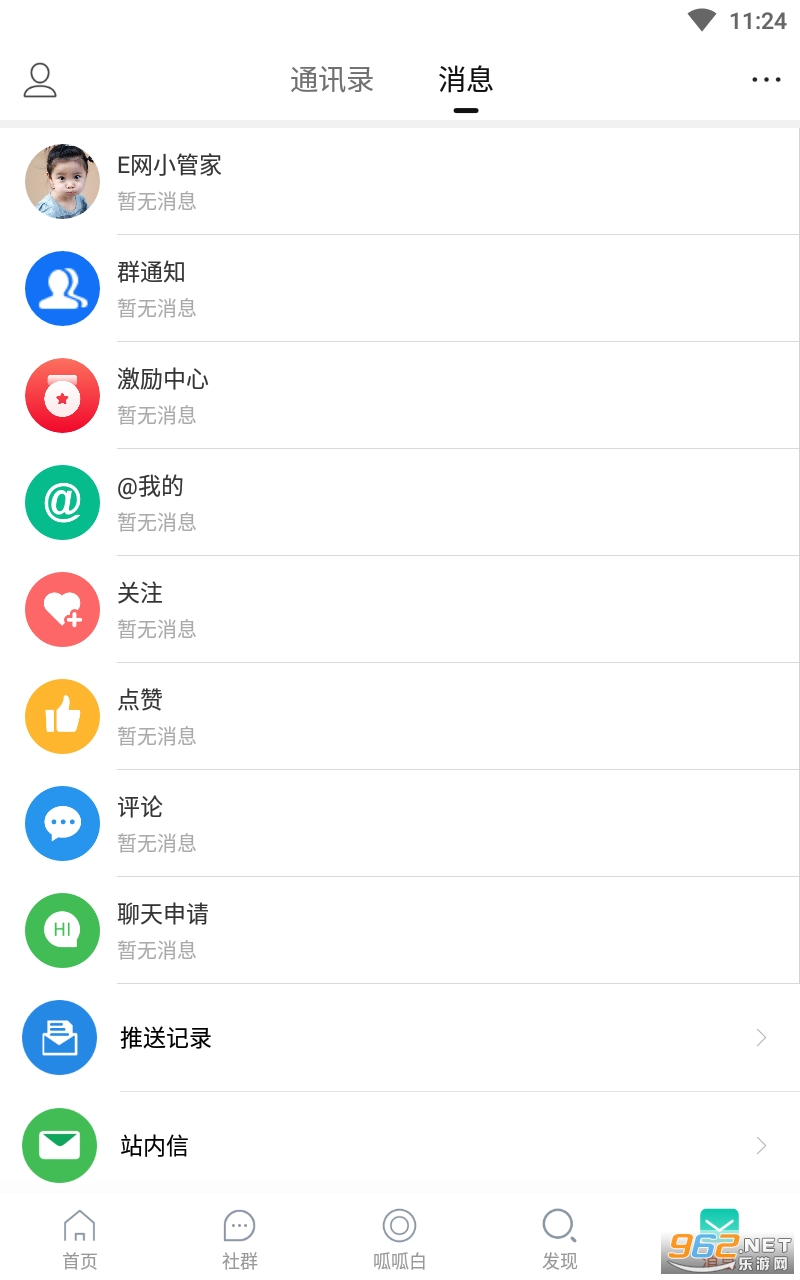Open the 呱呱白 tab
Screen dimensions: 800x1280
coord(400,1238)
